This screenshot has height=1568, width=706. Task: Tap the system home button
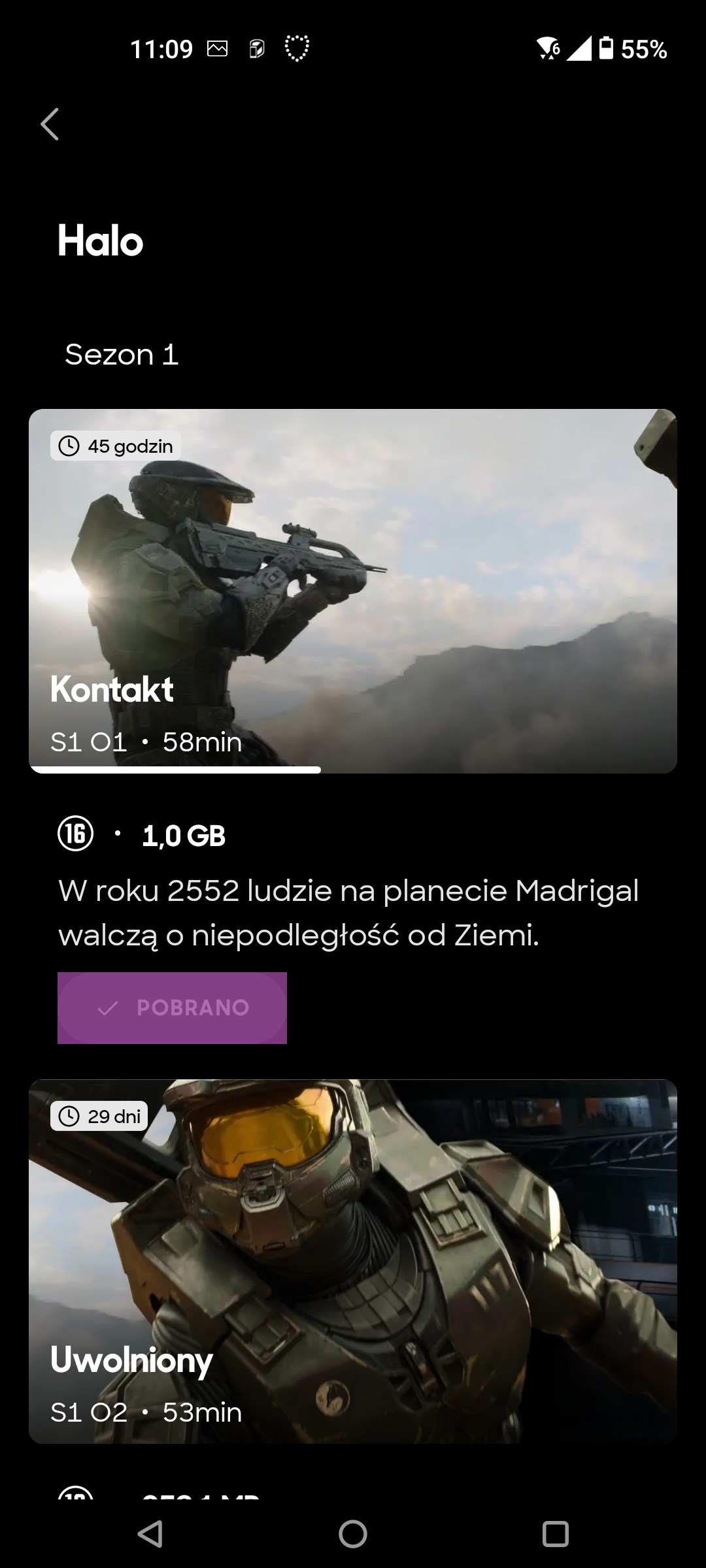[353, 1533]
